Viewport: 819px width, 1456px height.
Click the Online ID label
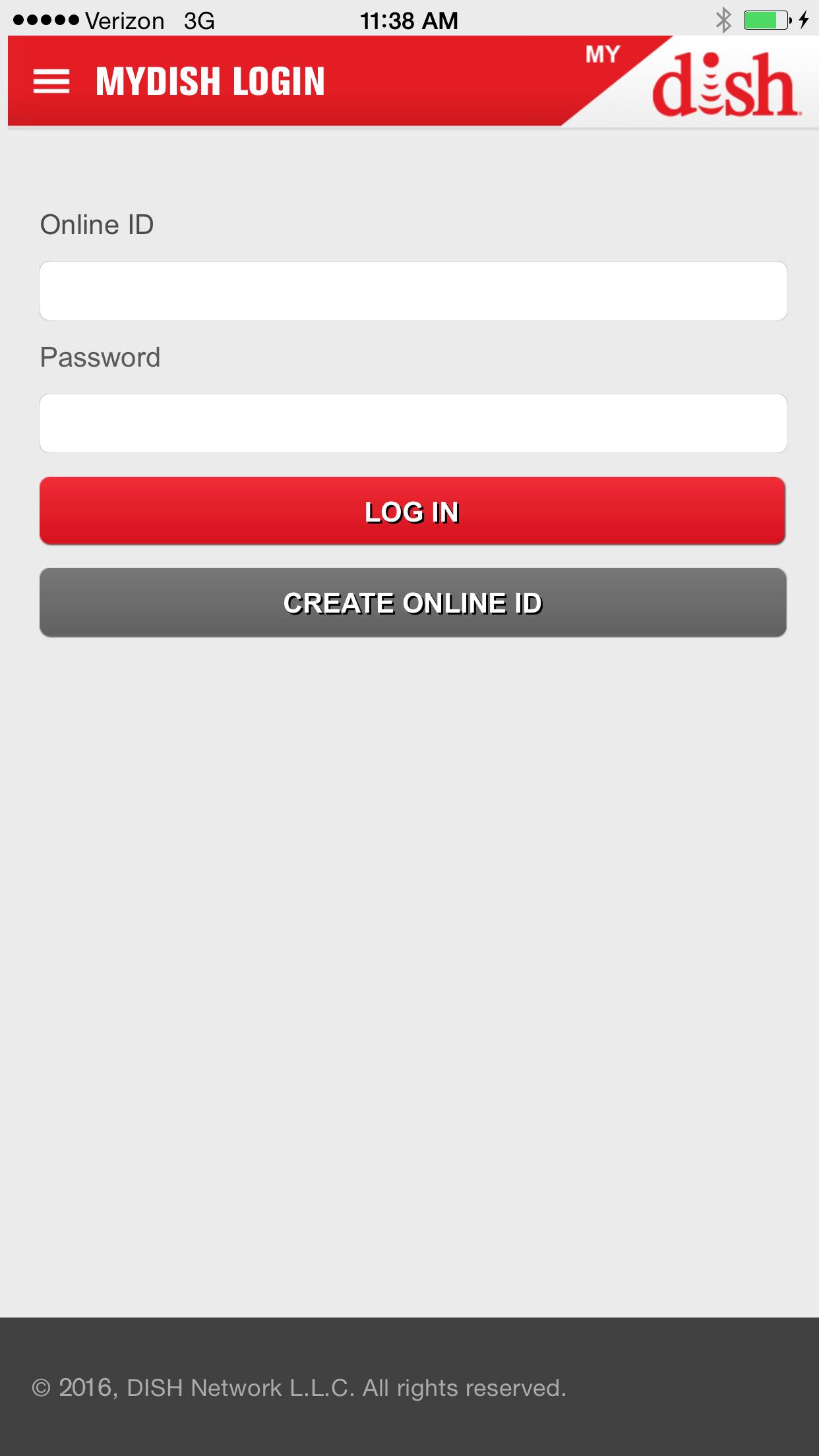96,224
